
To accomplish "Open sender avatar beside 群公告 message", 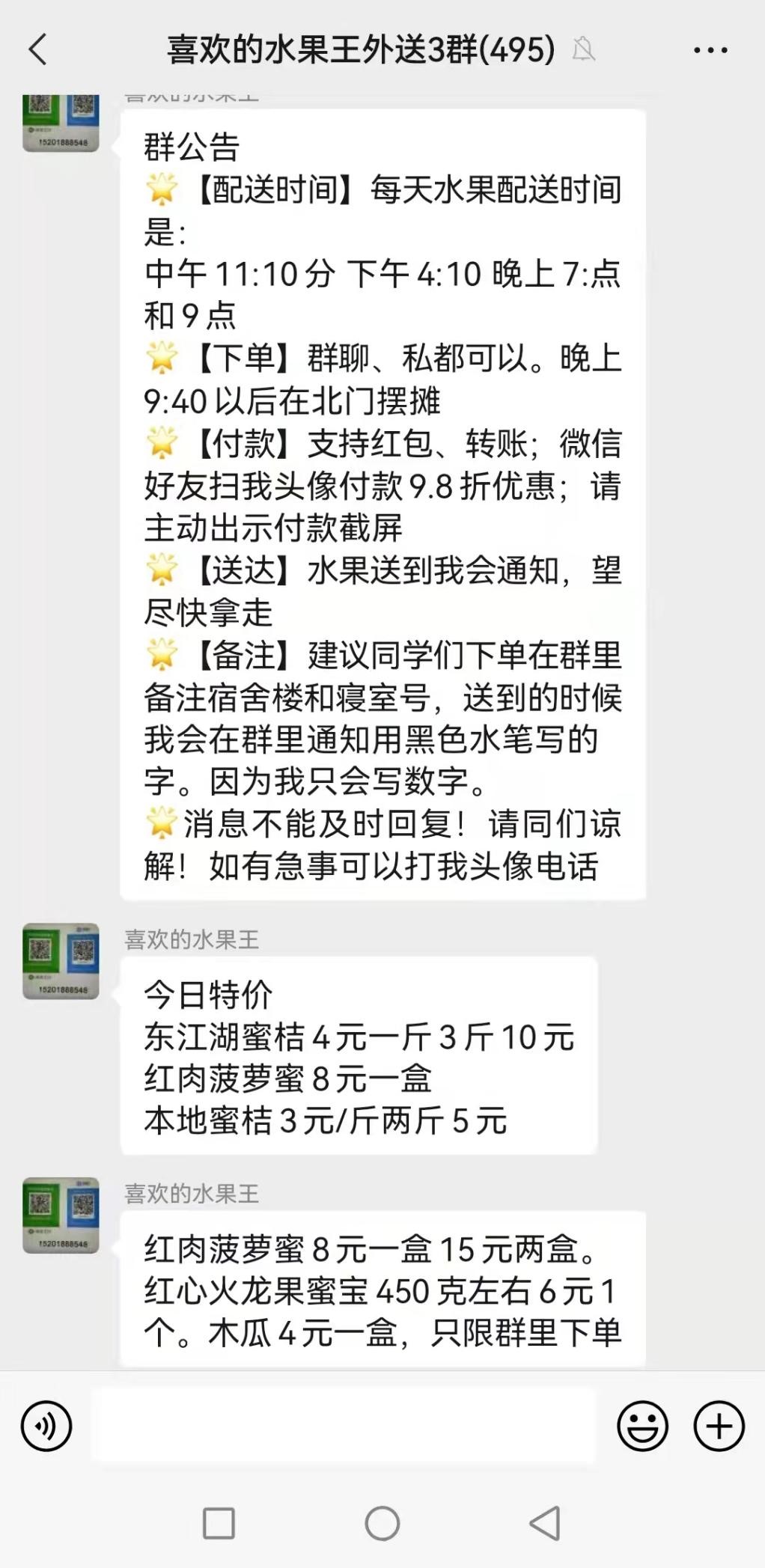I will pos(61,123).
